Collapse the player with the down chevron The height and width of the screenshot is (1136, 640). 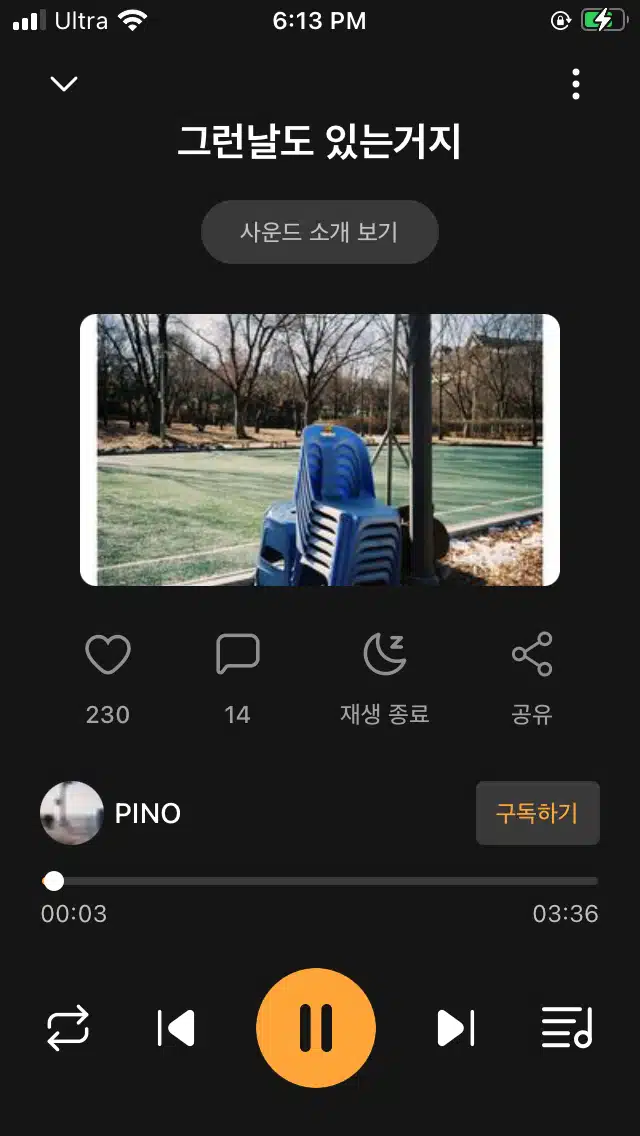point(64,84)
